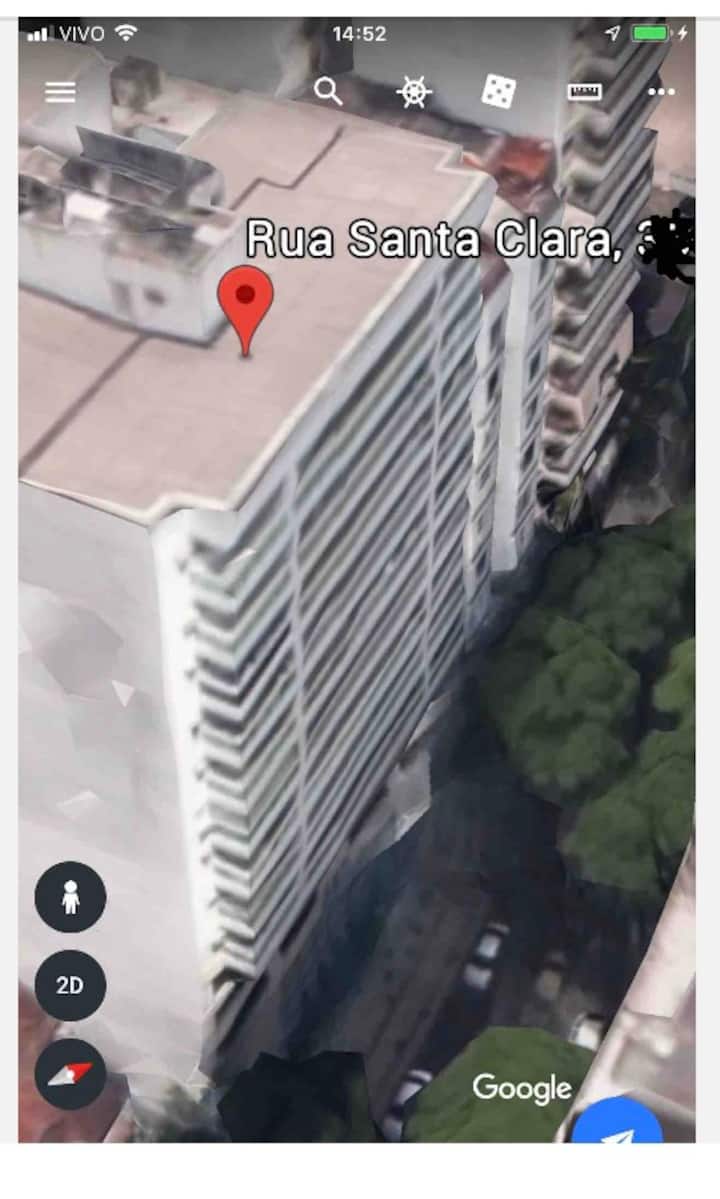Switch to 2D view
720x1199 pixels.
[70, 985]
